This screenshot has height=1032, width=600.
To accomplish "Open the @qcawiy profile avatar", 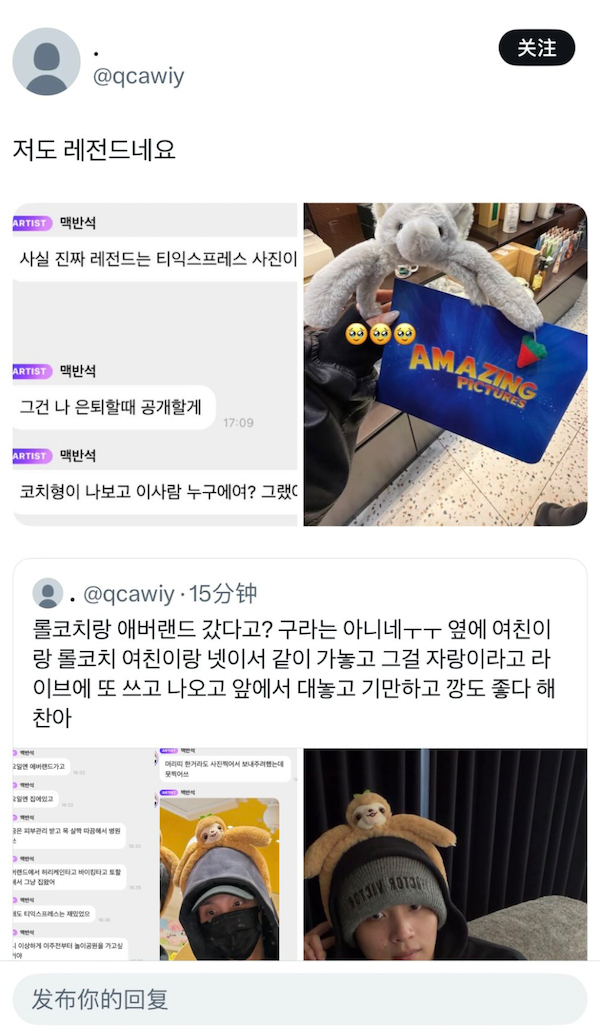I will (x=46, y=62).
